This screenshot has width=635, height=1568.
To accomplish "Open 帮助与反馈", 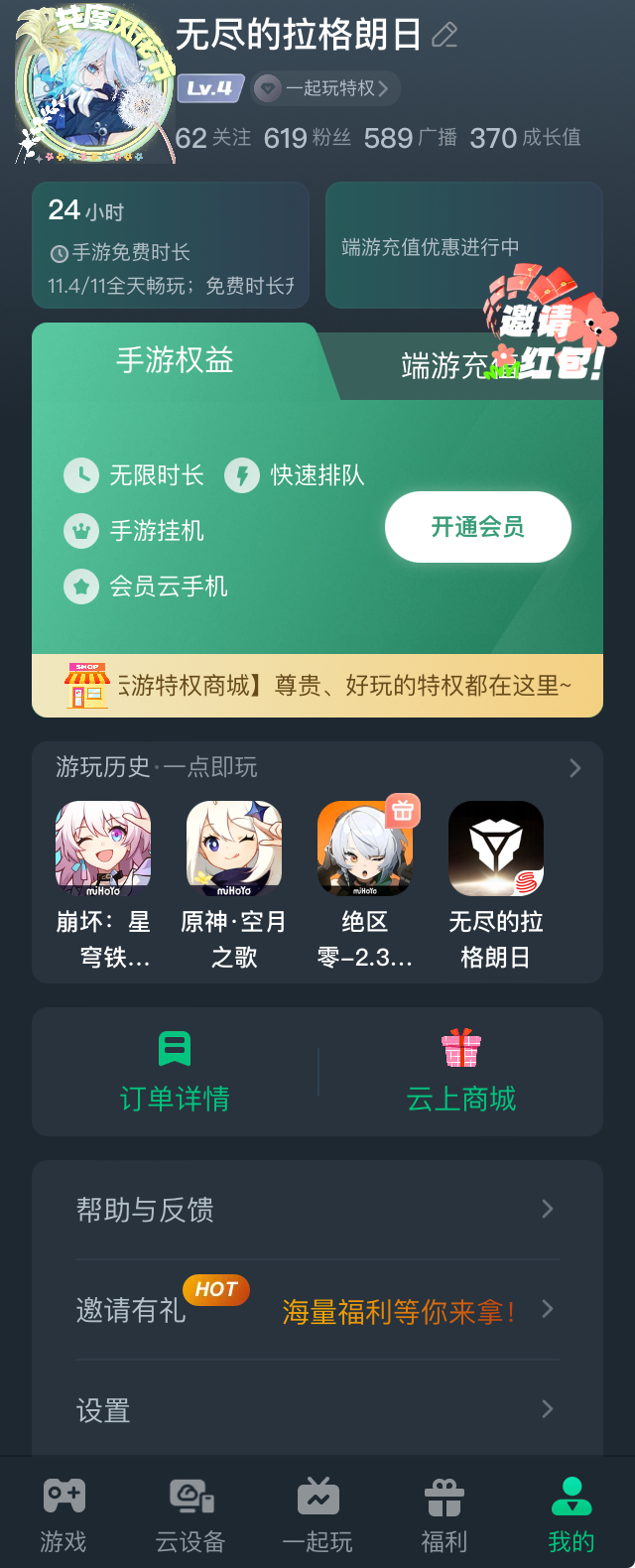I will coord(317,1210).
